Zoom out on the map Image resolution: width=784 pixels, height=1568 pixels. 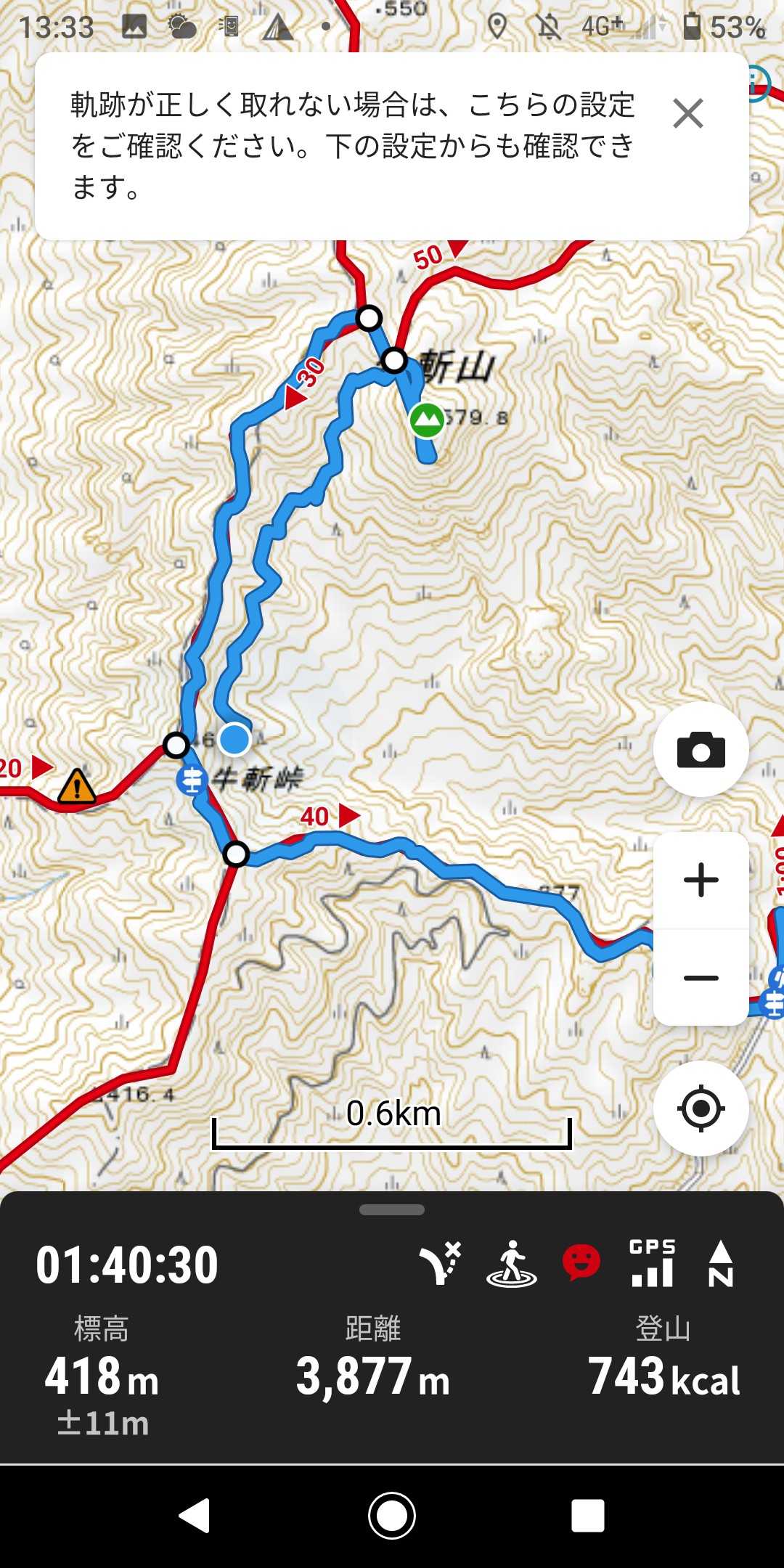point(701,977)
